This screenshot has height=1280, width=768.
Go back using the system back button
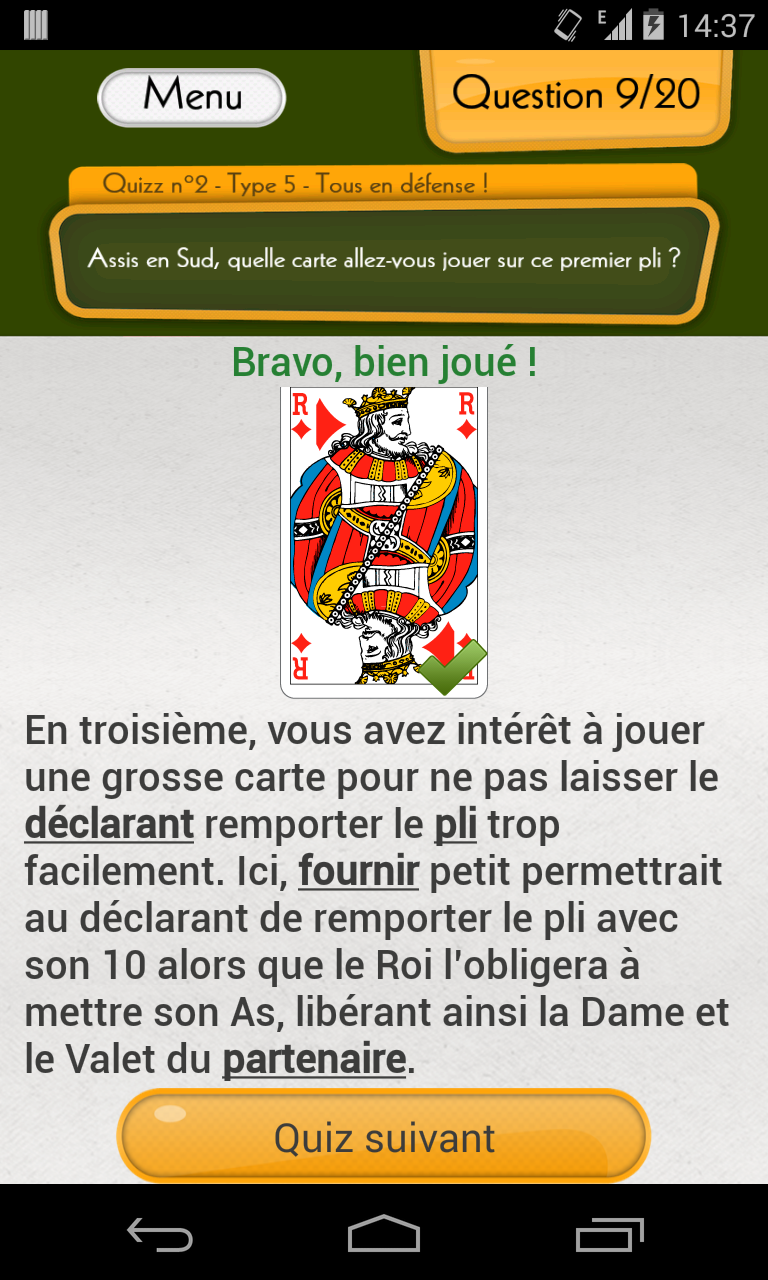pos(160,1234)
